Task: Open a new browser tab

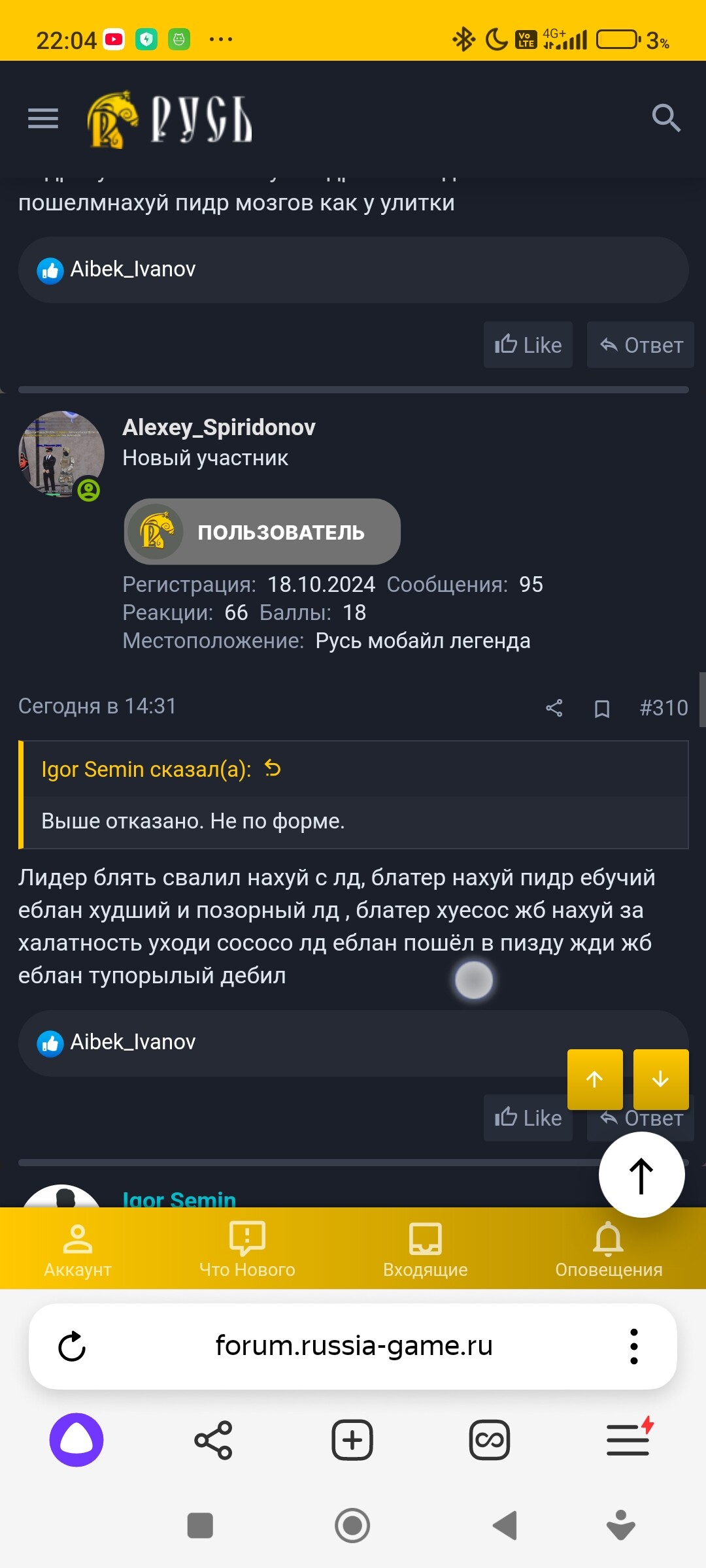Action: (352, 1440)
